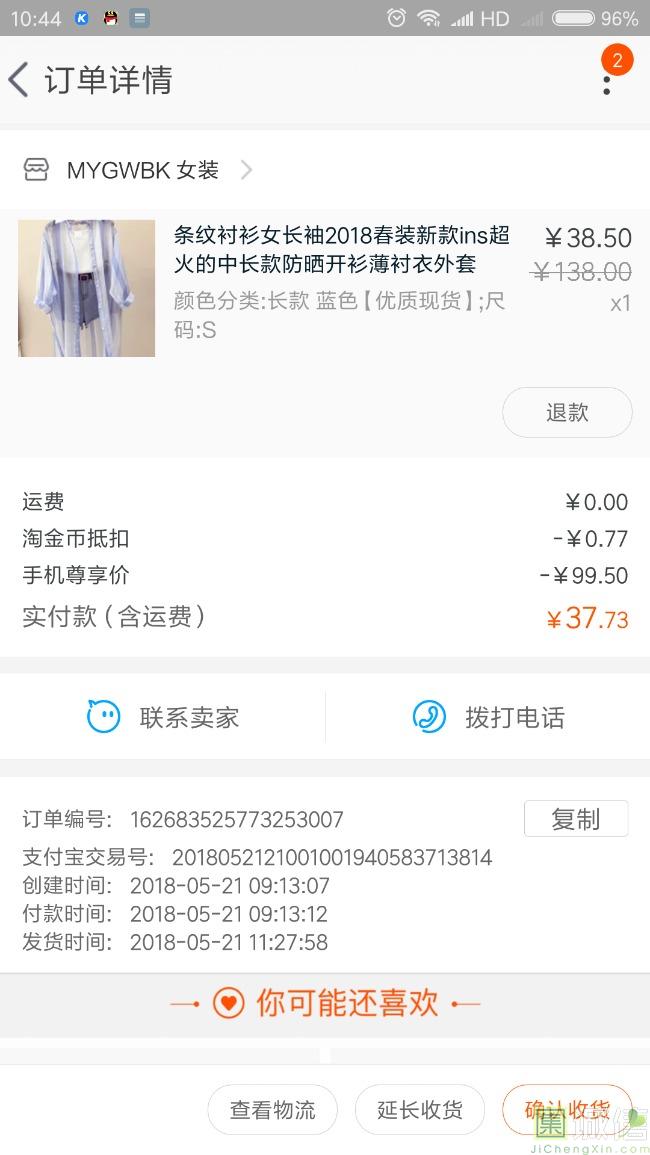Confirm receipt with 确认收货

pos(567,1110)
